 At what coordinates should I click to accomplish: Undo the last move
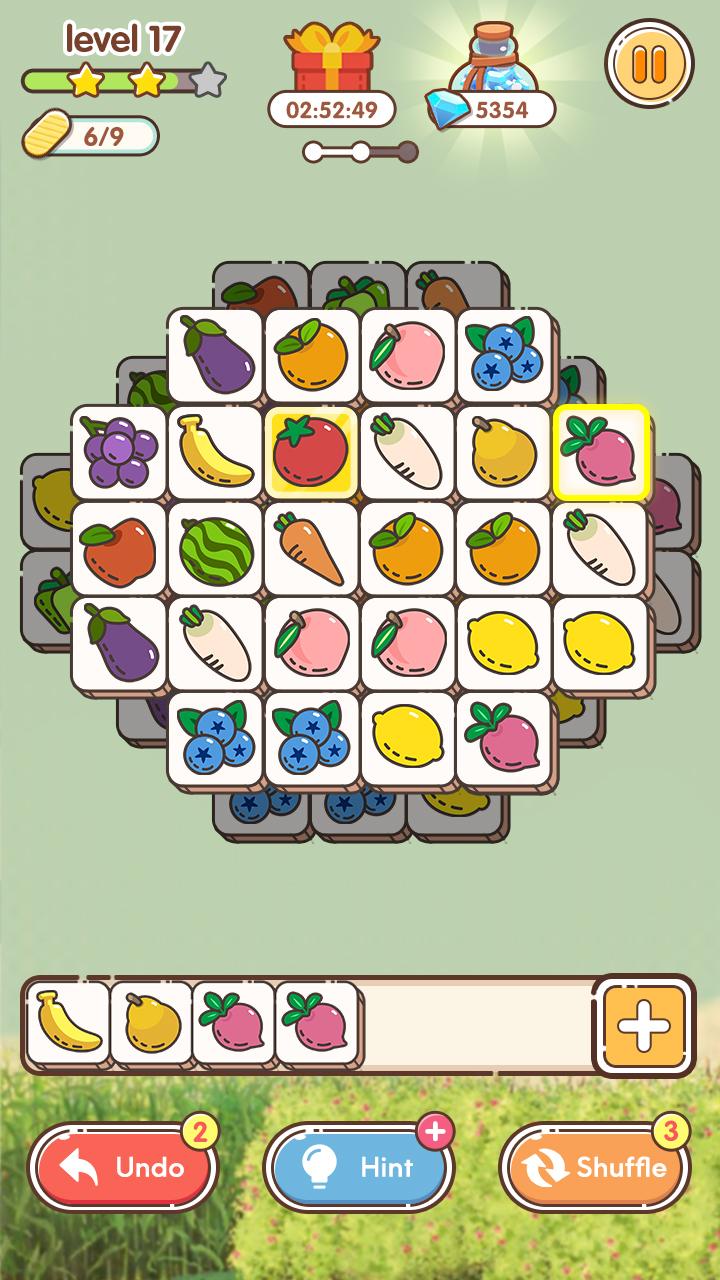(x=123, y=1166)
